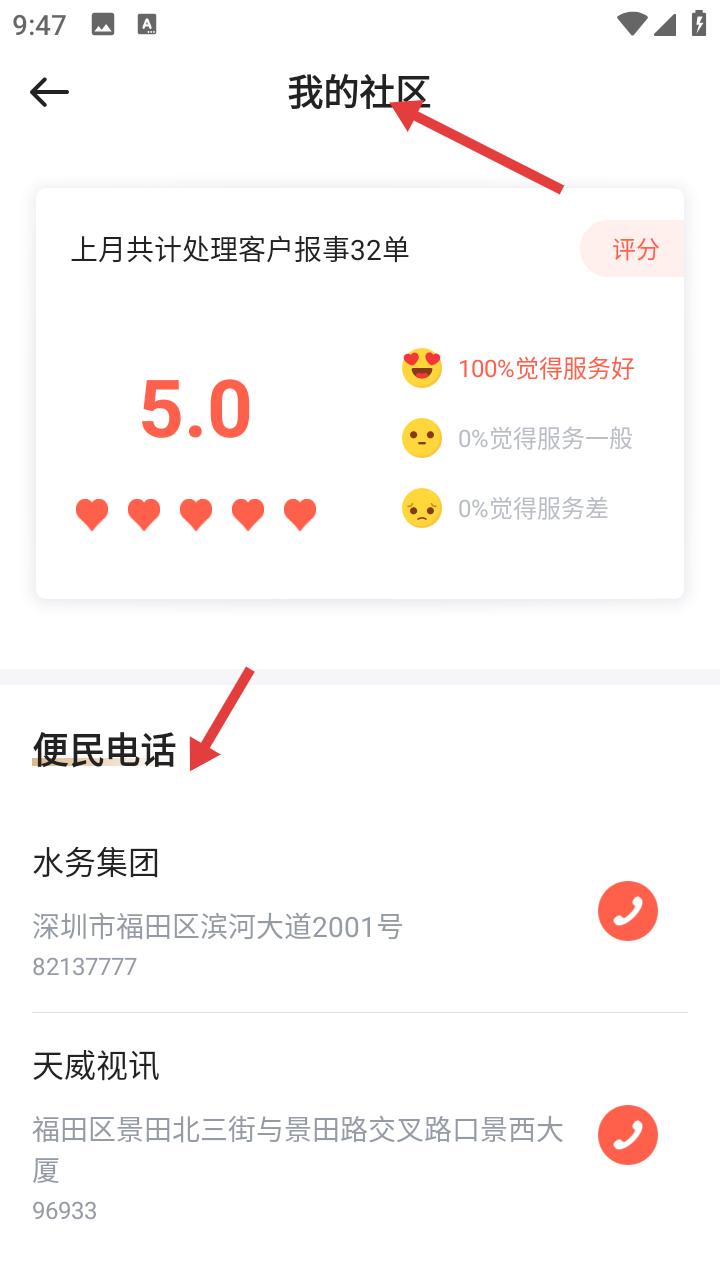Image resolution: width=720 pixels, height=1280 pixels.
Task: Go back using the arrow
Action: (49, 93)
